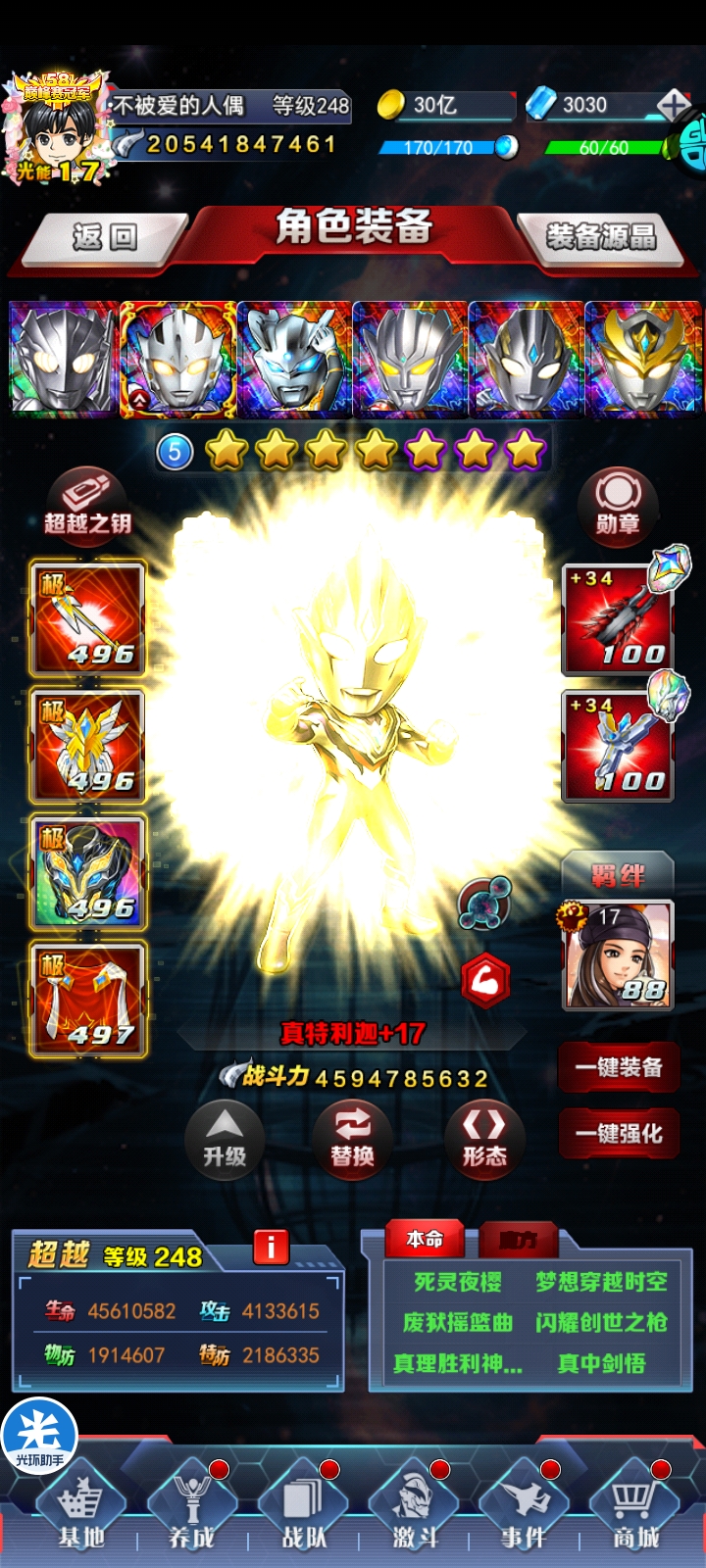Image resolution: width=706 pixels, height=1568 pixels.
Task: Tap 一键强化 to auto-enhance
Action: pos(619,1134)
